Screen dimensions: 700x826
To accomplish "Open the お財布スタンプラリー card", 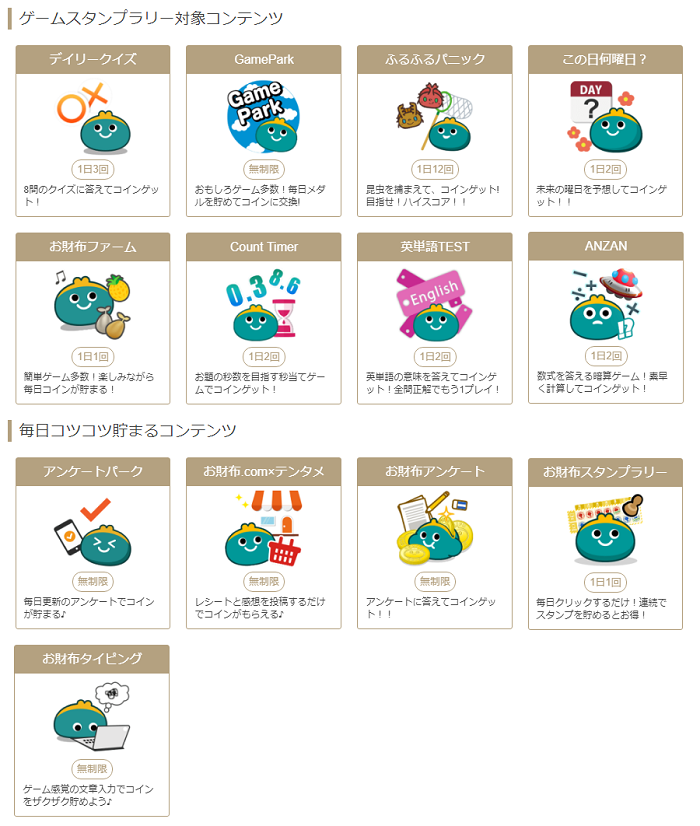I will pos(605,543).
